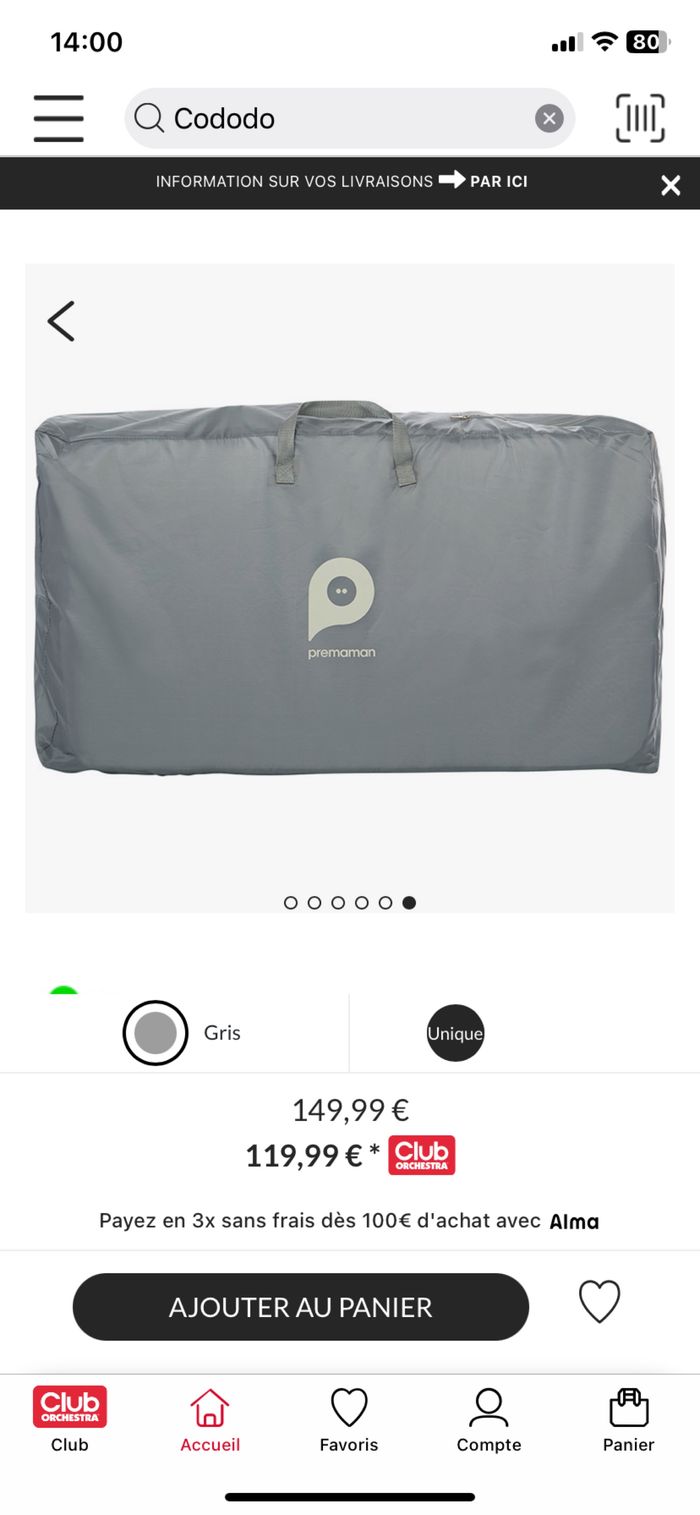Open the Panier tab
This screenshot has width=700, height=1515.
(629, 1420)
